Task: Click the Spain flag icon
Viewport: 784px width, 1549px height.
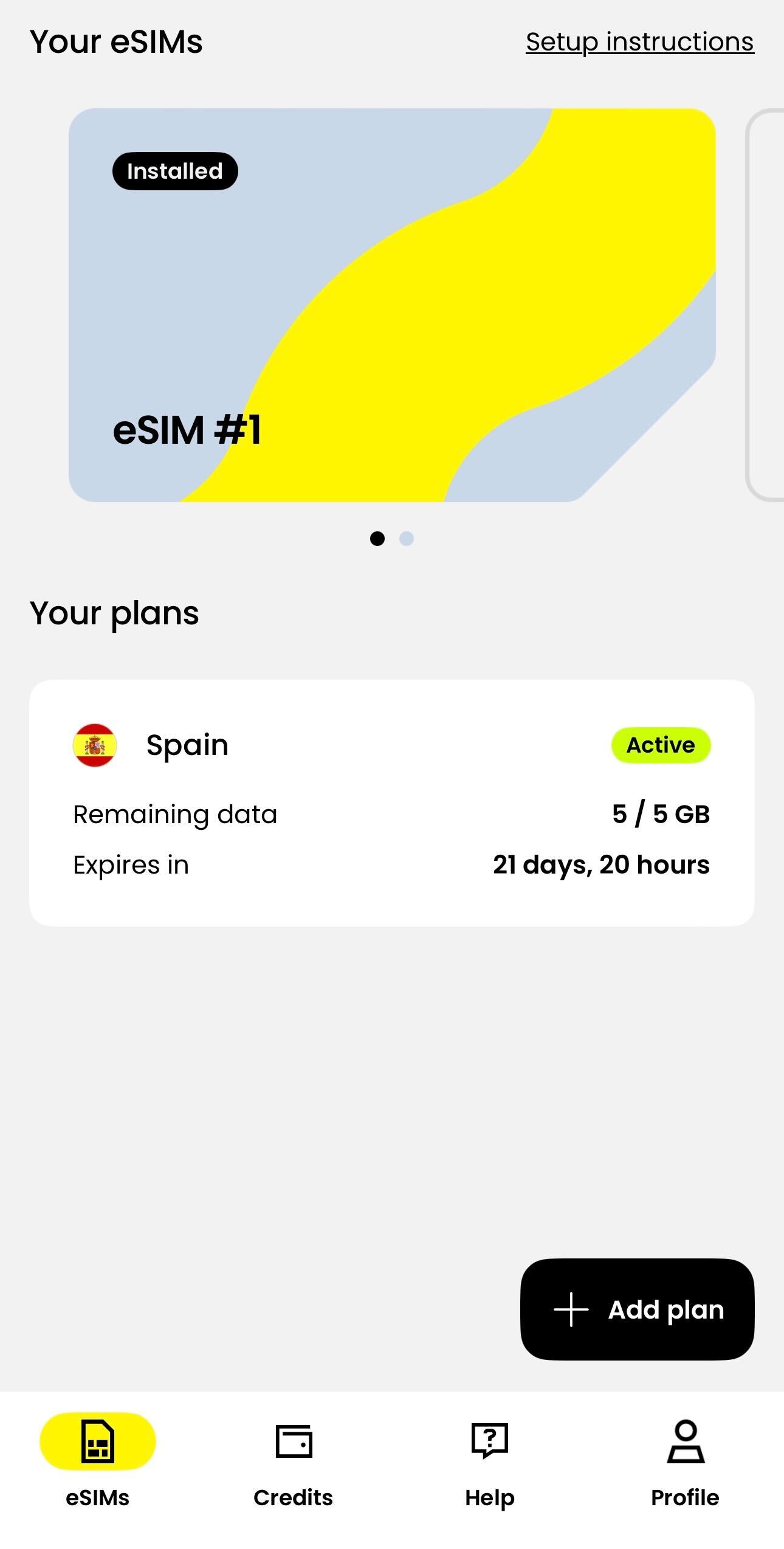Action: click(x=95, y=745)
